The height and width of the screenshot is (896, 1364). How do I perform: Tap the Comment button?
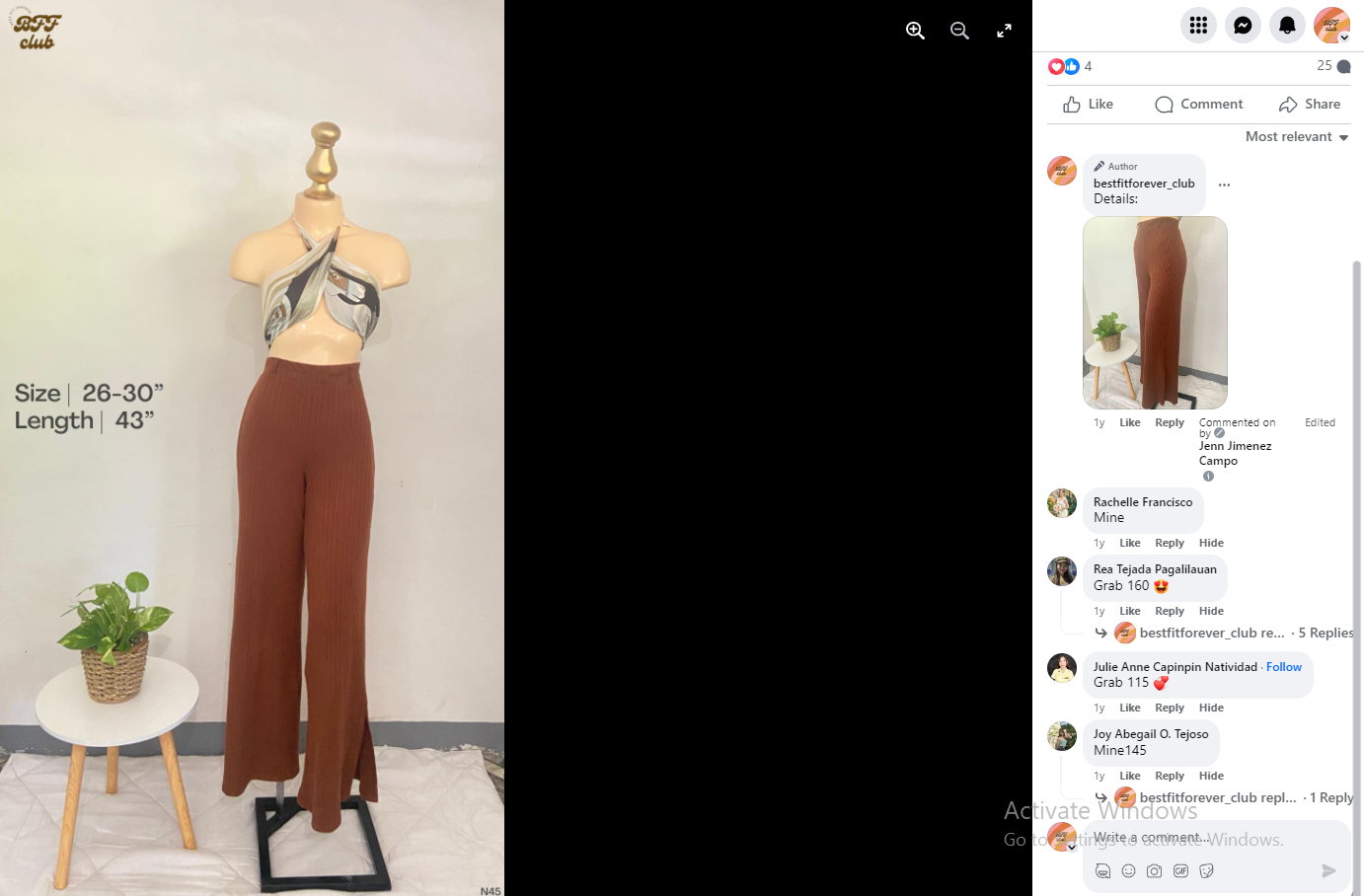click(x=1199, y=105)
